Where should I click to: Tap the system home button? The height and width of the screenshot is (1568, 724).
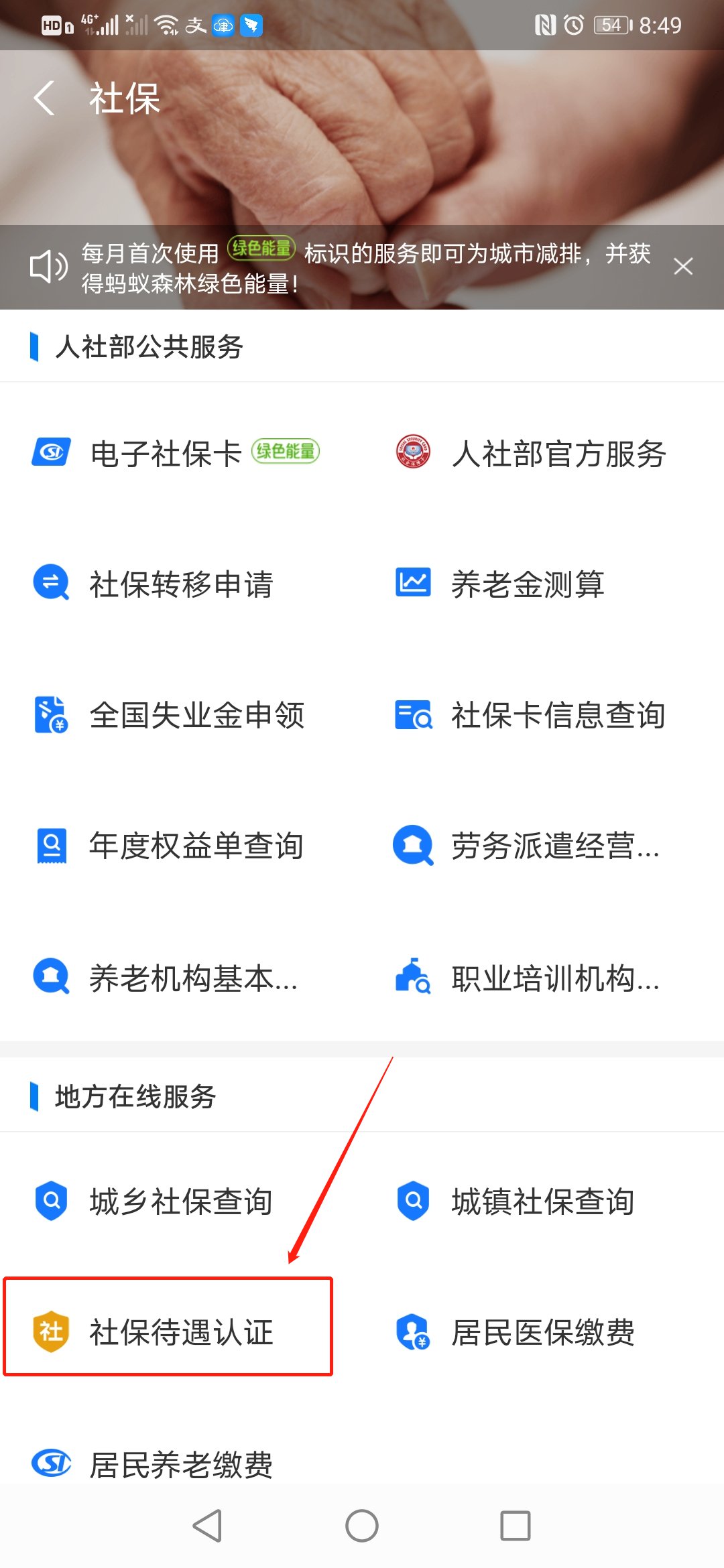click(362, 1526)
